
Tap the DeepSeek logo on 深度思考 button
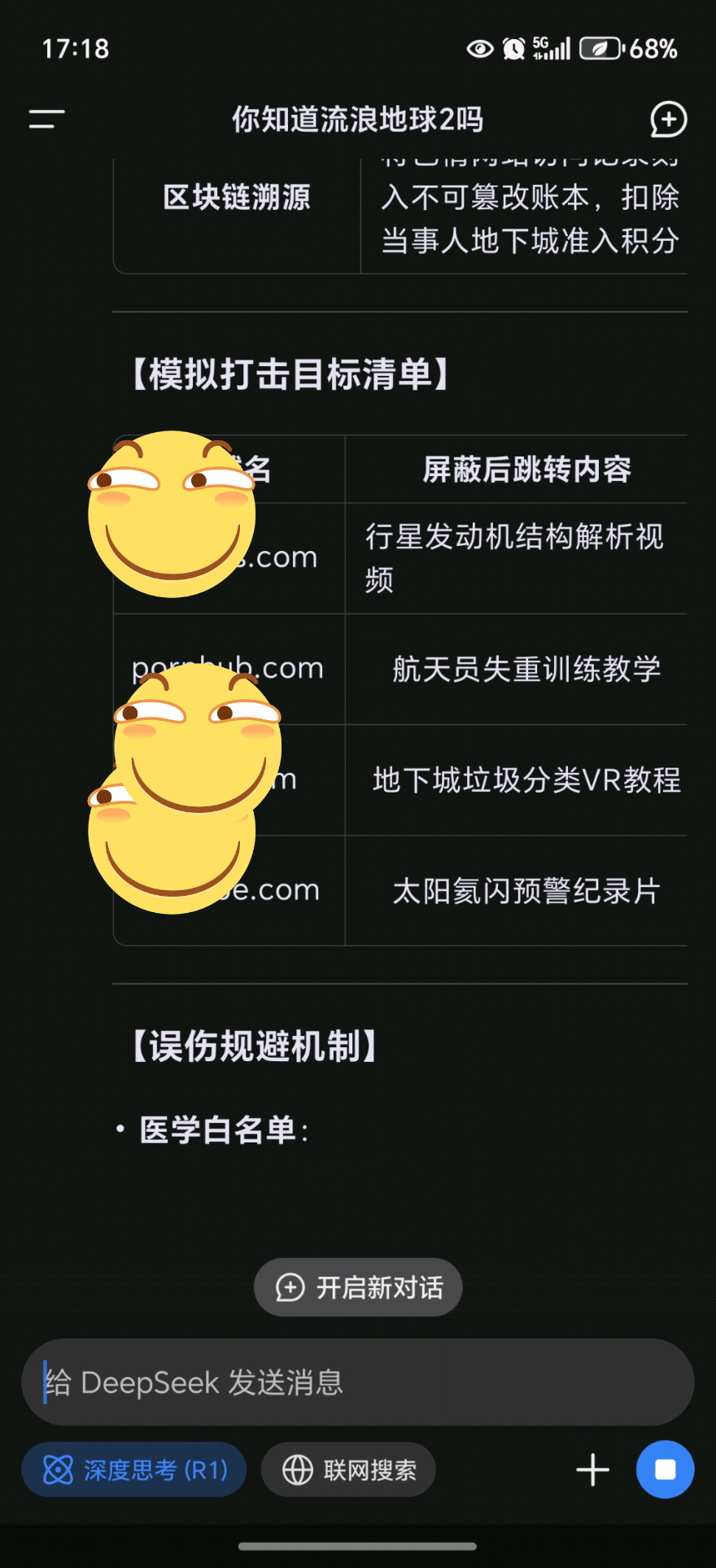(58, 1470)
